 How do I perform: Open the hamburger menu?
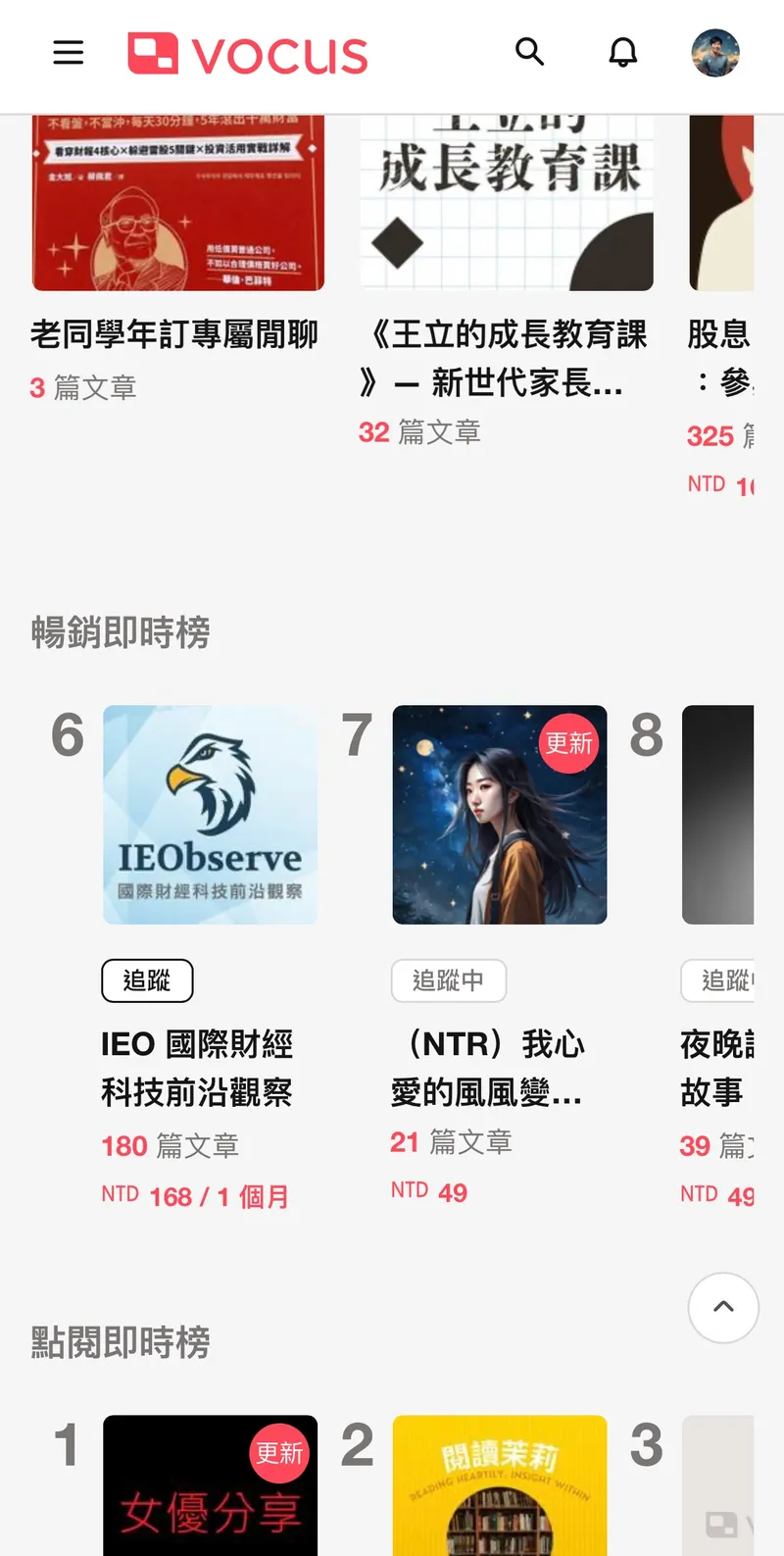[68, 52]
